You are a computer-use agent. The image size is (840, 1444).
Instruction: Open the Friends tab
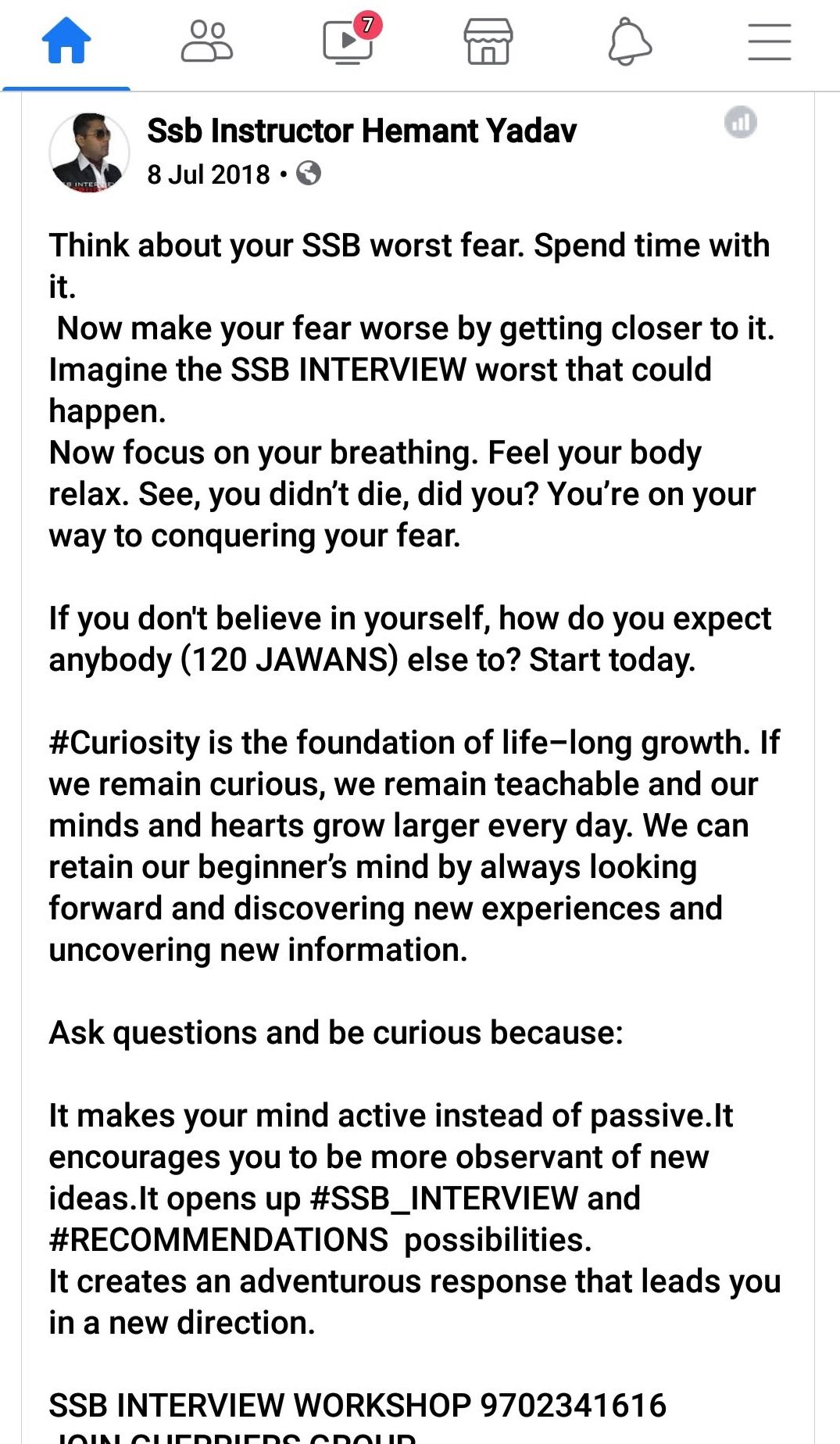(207, 42)
